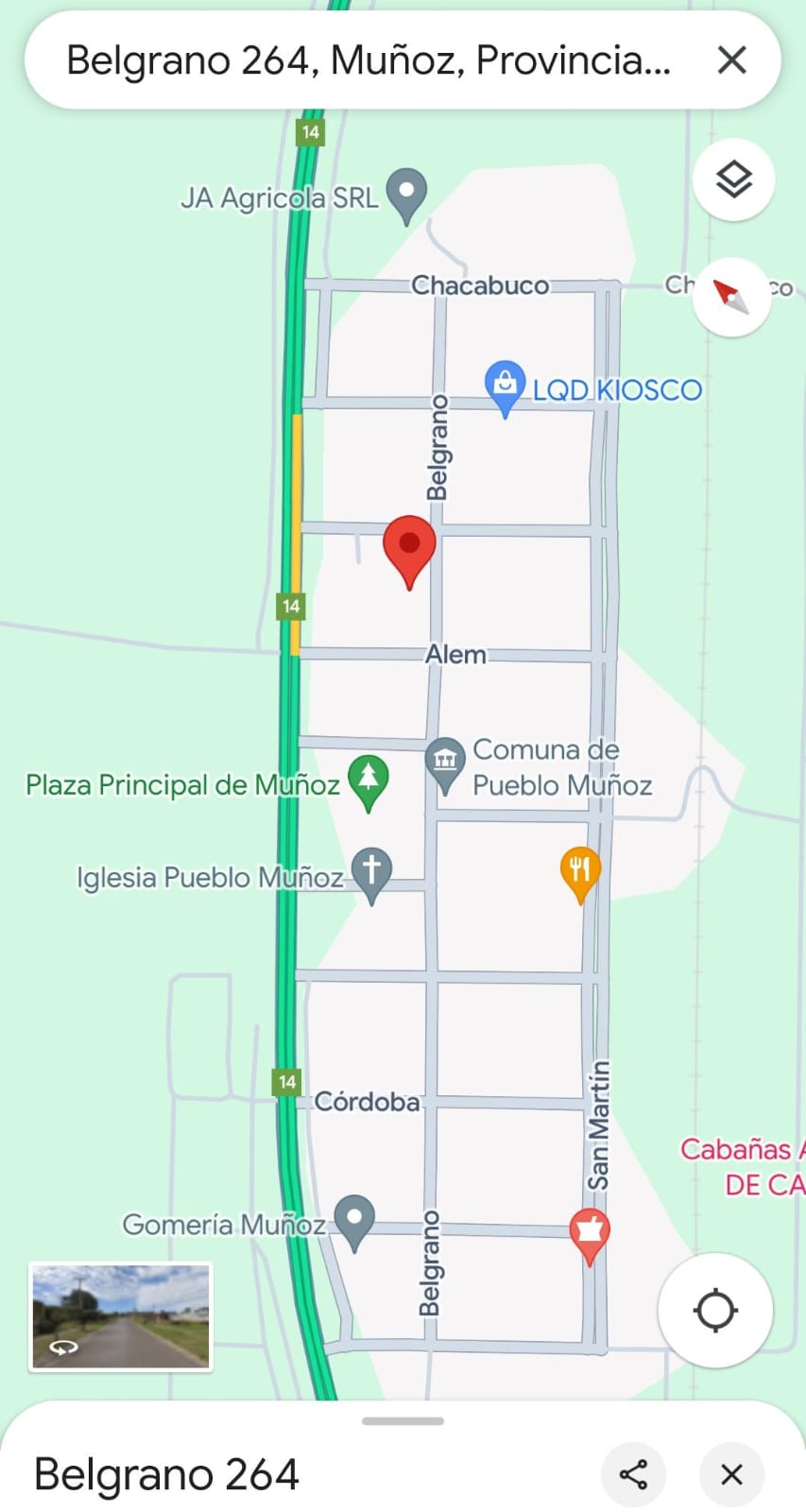
Task: Center map on my current location
Action: tap(715, 1311)
